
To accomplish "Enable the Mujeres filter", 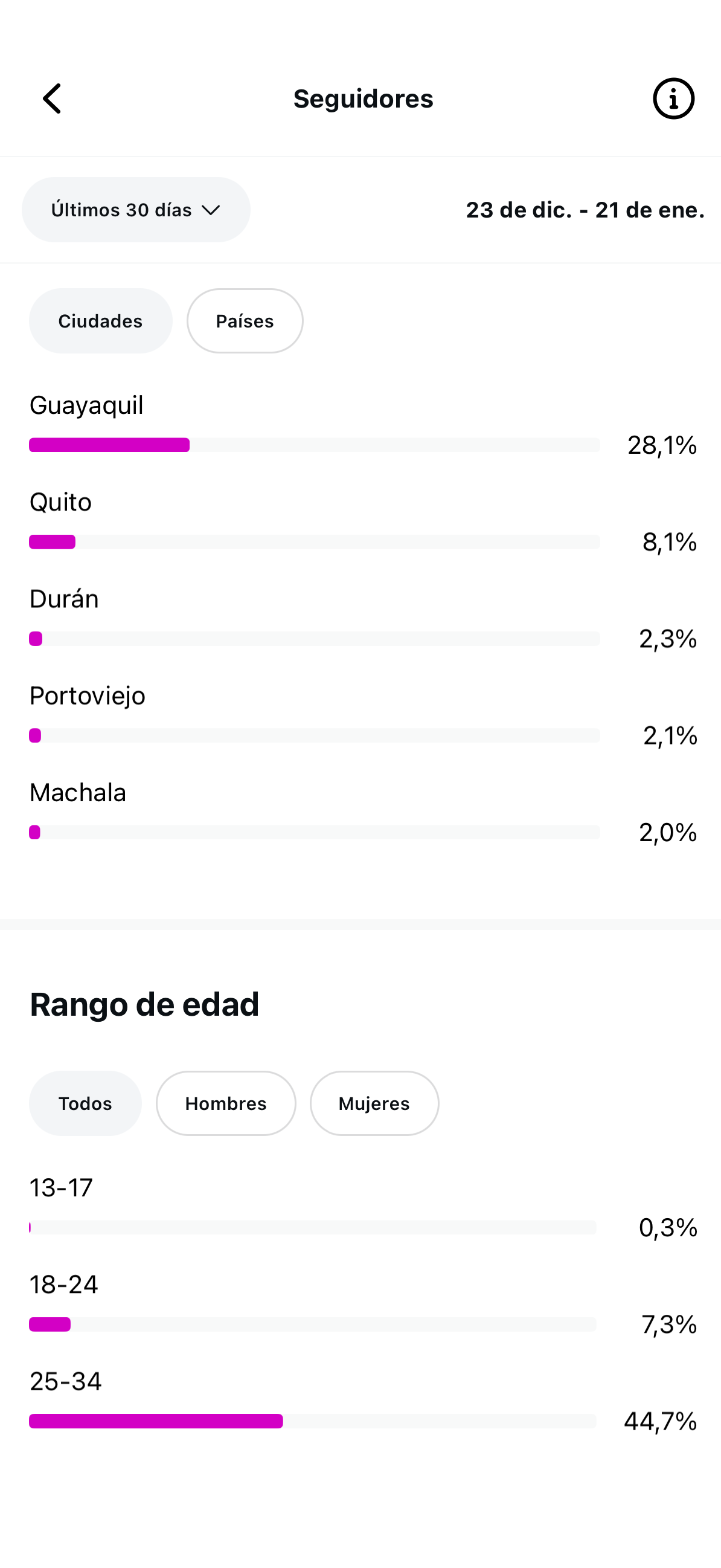I will click(374, 1103).
